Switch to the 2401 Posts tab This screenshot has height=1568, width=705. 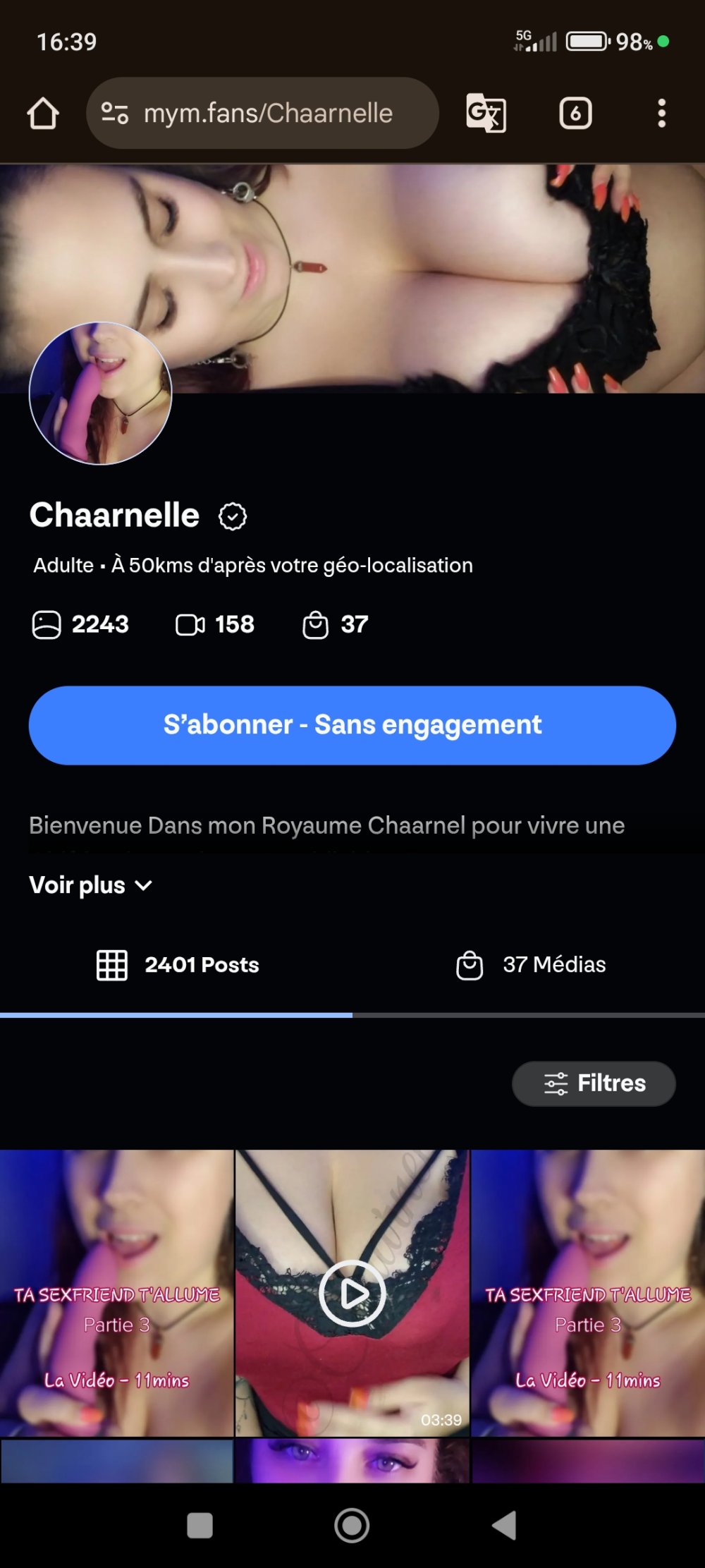(178, 964)
